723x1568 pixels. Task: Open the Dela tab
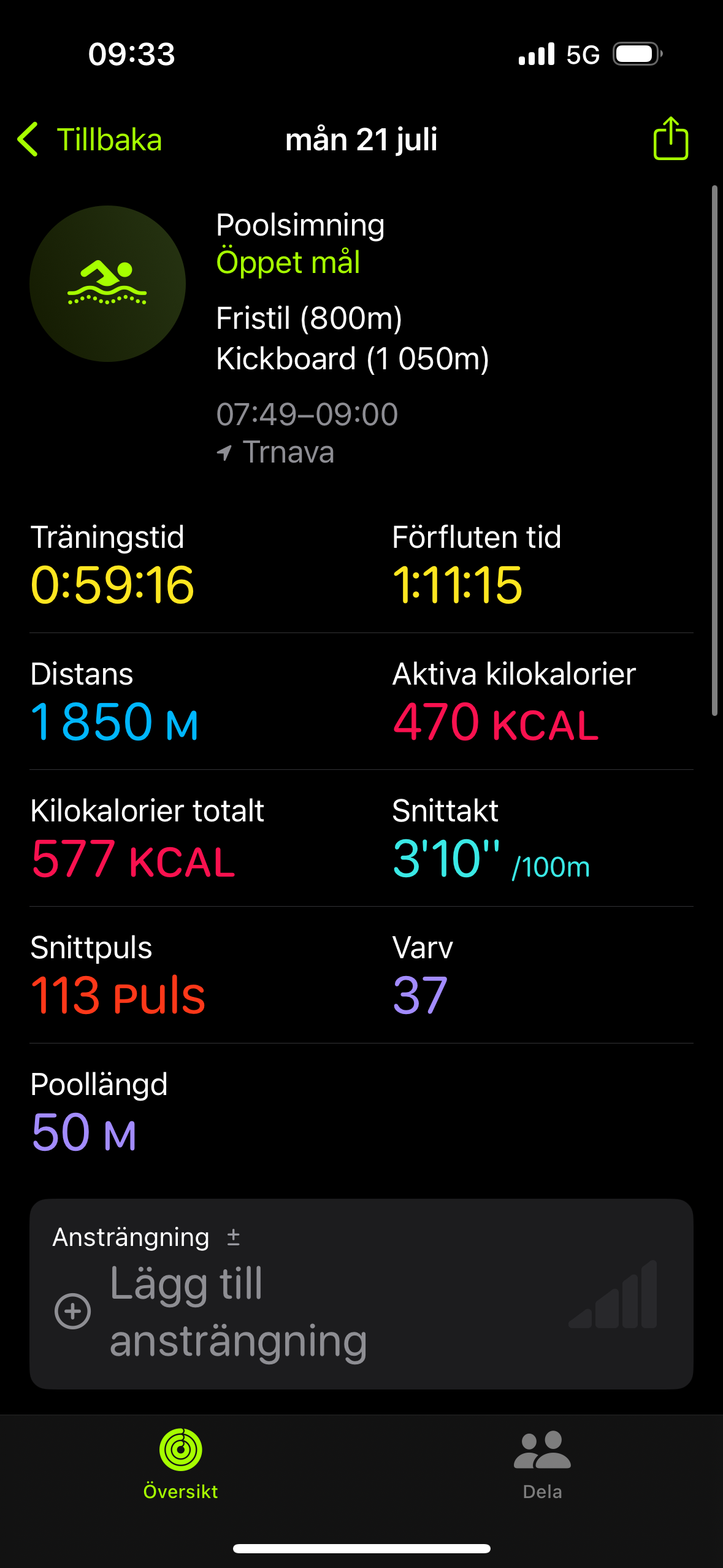click(542, 1463)
